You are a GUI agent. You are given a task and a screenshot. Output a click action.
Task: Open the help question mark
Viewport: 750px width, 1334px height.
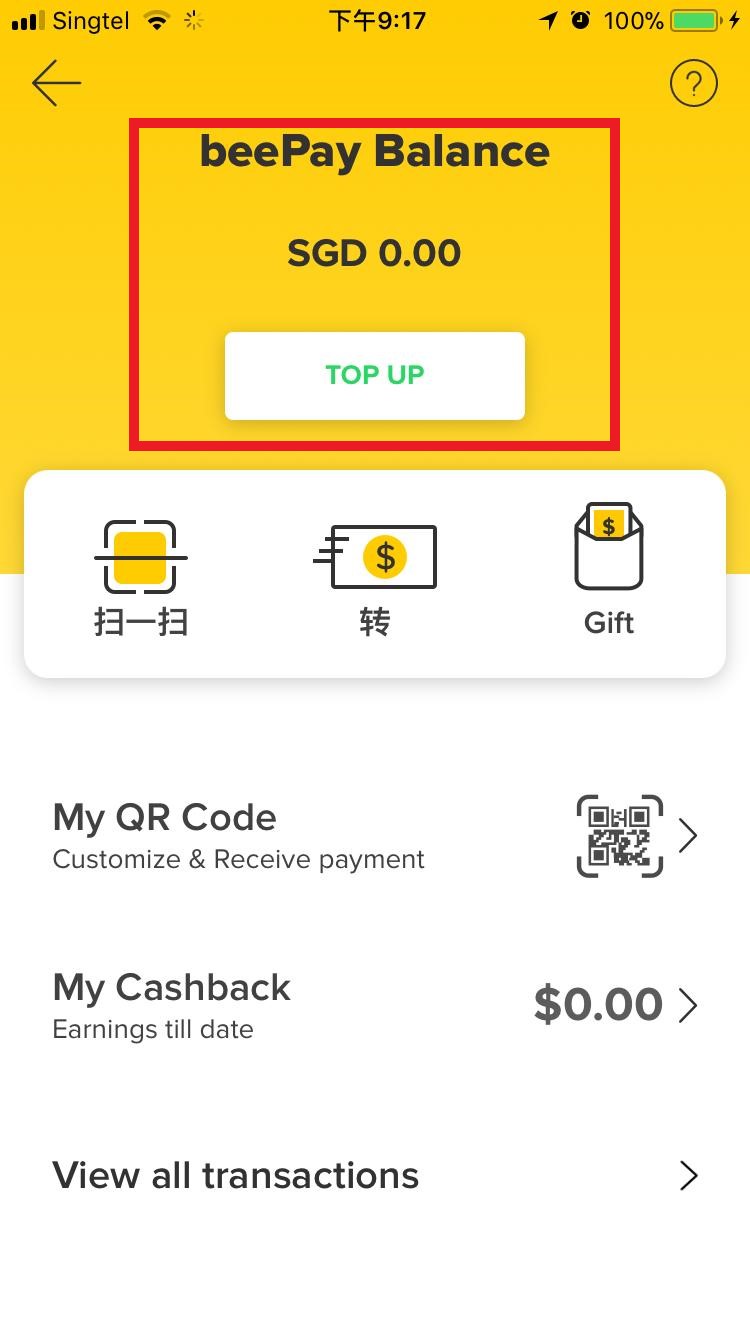(x=693, y=84)
